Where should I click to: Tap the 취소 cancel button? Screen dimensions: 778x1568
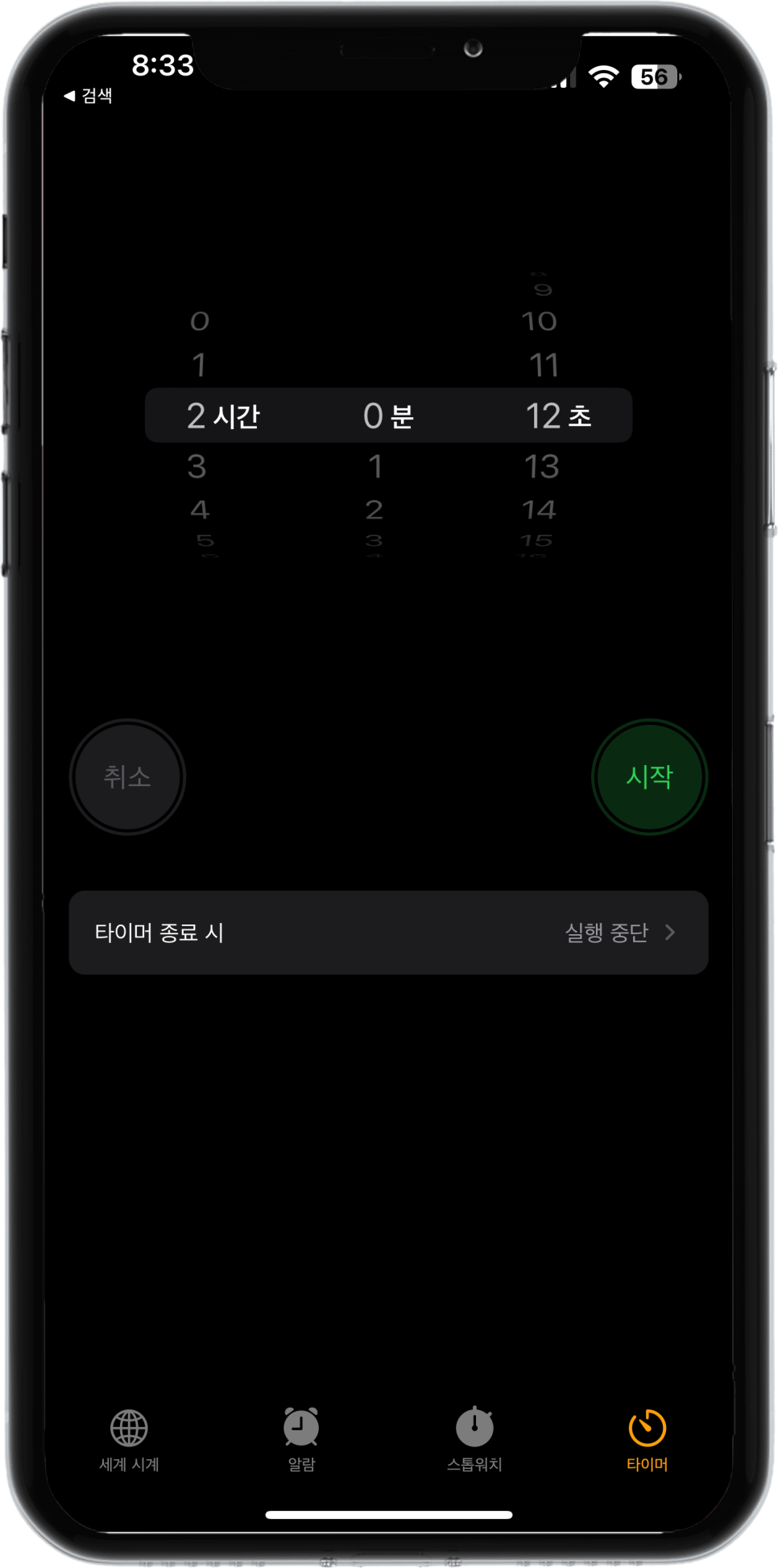click(127, 776)
